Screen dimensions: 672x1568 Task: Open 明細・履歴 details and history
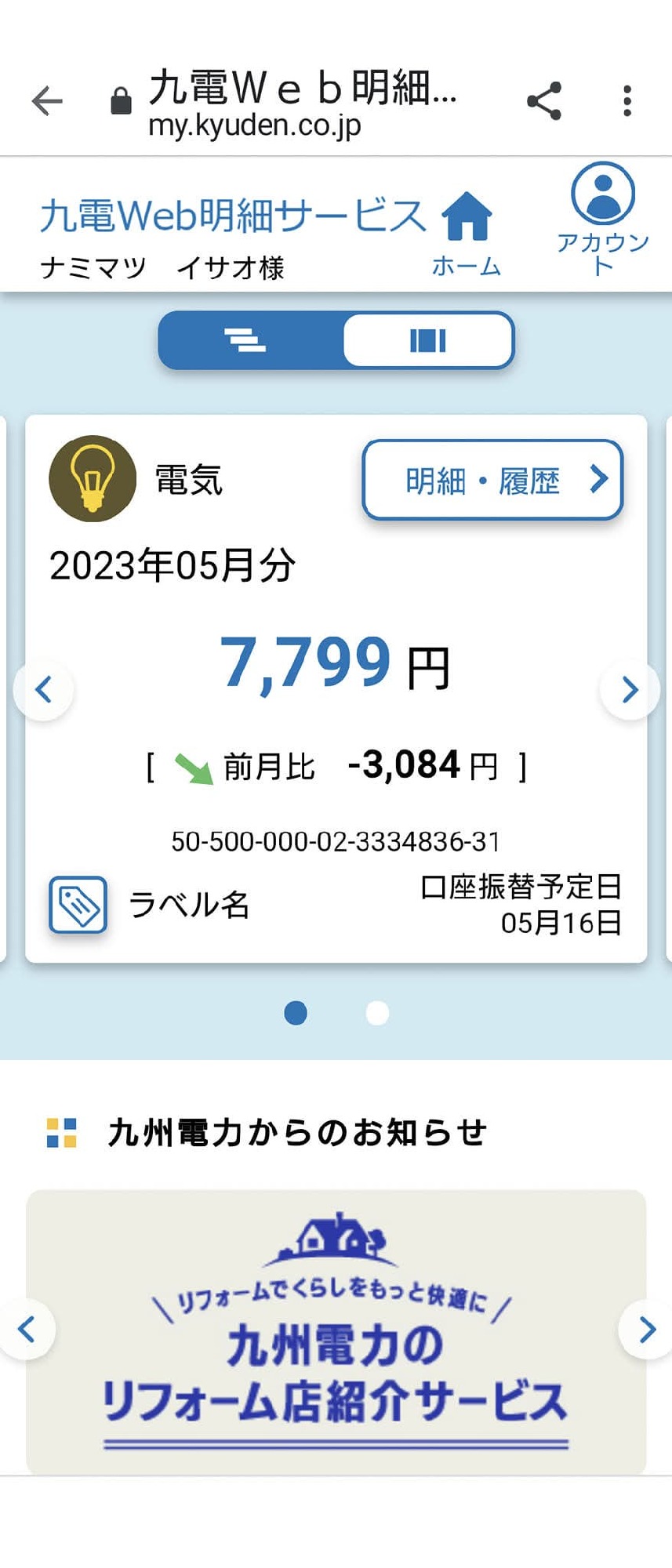[x=492, y=480]
